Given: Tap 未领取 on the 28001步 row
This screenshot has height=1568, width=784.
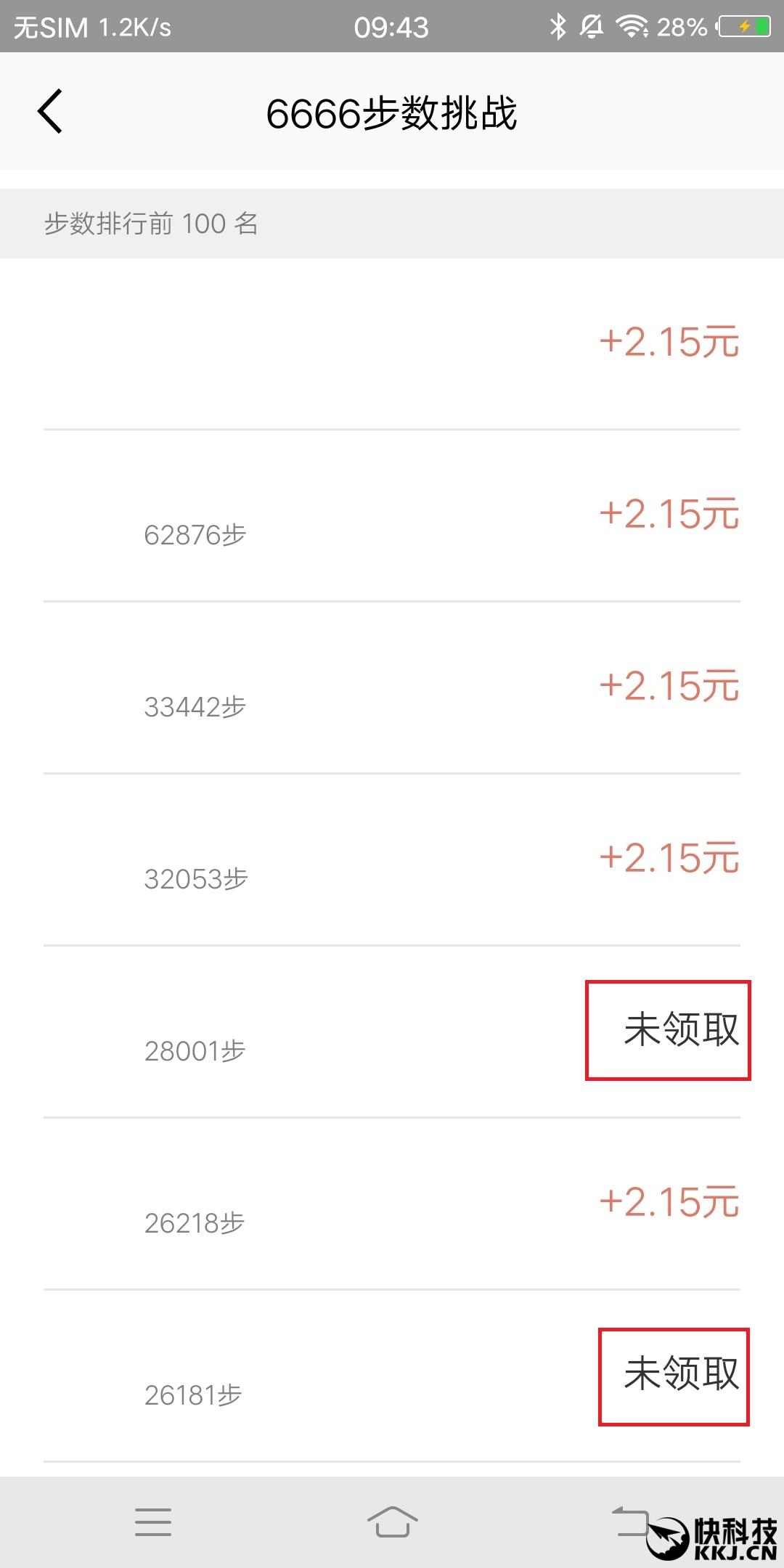Looking at the screenshot, I should pyautogui.click(x=680, y=1029).
